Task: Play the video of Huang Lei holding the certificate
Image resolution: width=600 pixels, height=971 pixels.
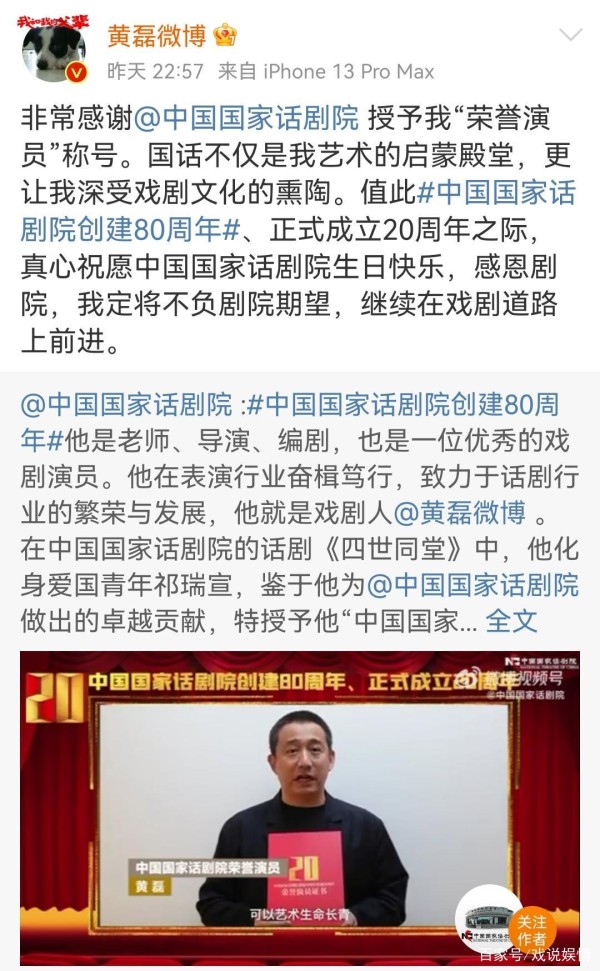Action: [x=300, y=808]
